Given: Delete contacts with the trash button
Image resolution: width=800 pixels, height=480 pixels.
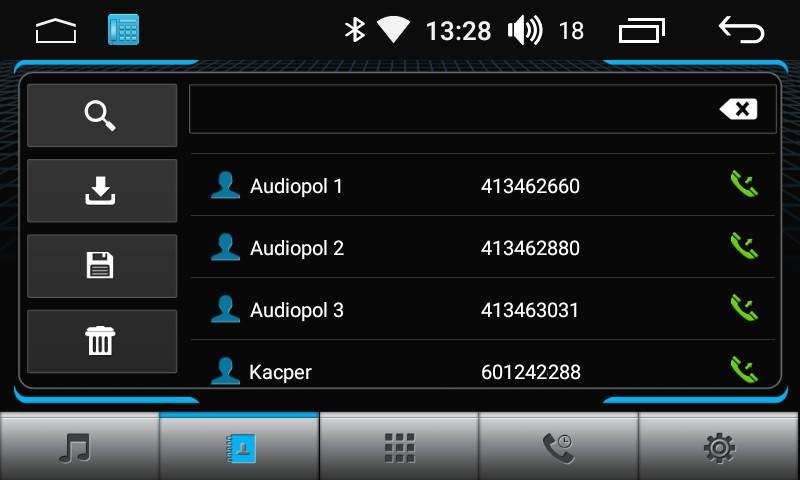Looking at the screenshot, I should click(101, 341).
